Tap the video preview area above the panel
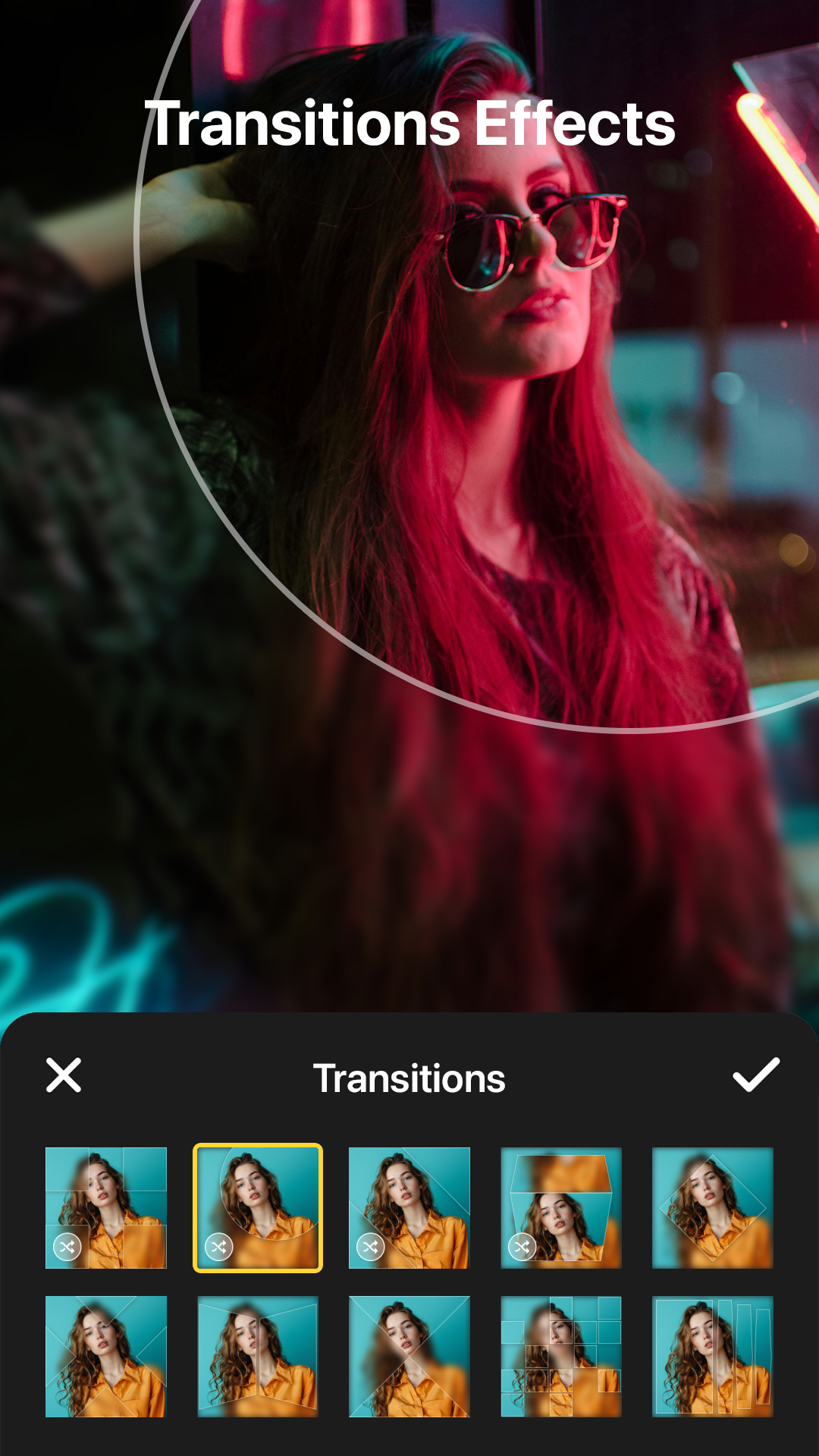 409,531
